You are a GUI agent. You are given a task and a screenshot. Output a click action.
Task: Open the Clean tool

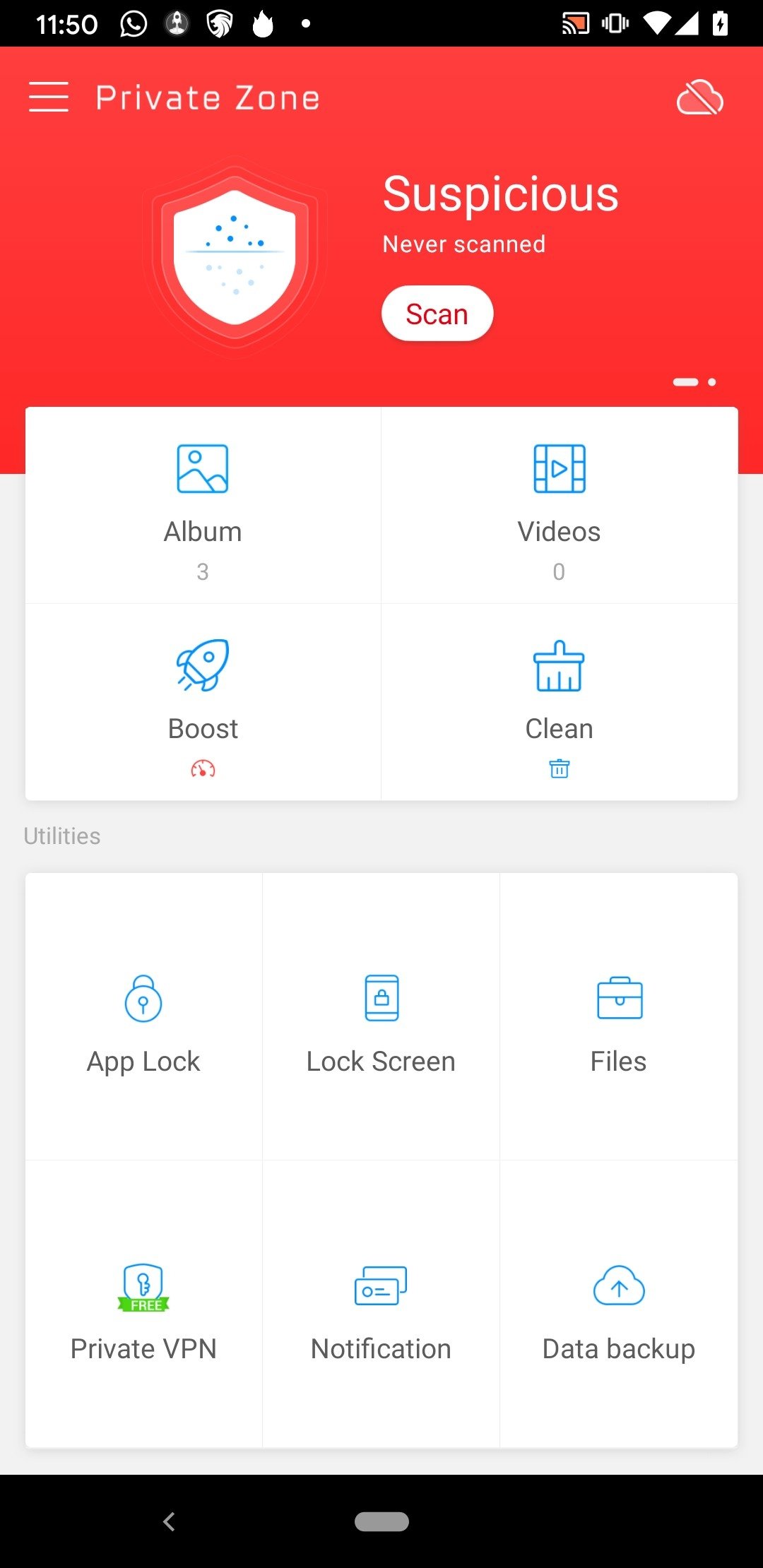point(560,702)
